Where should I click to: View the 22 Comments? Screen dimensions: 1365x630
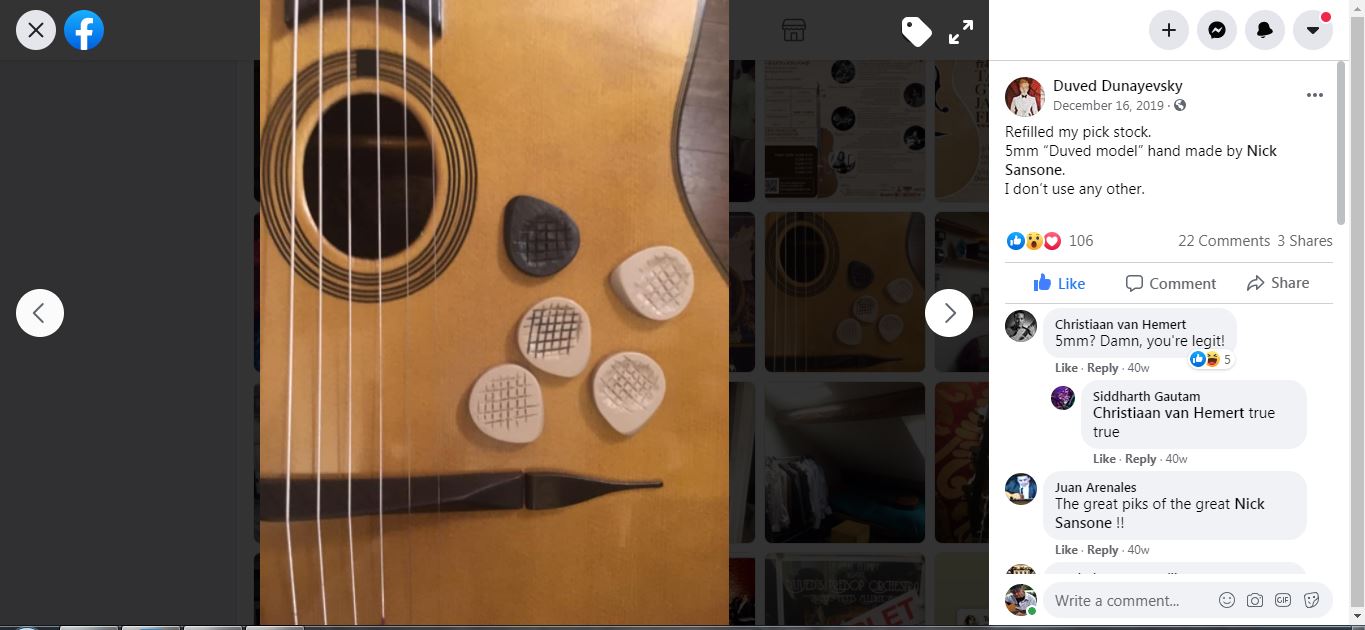coord(1223,241)
